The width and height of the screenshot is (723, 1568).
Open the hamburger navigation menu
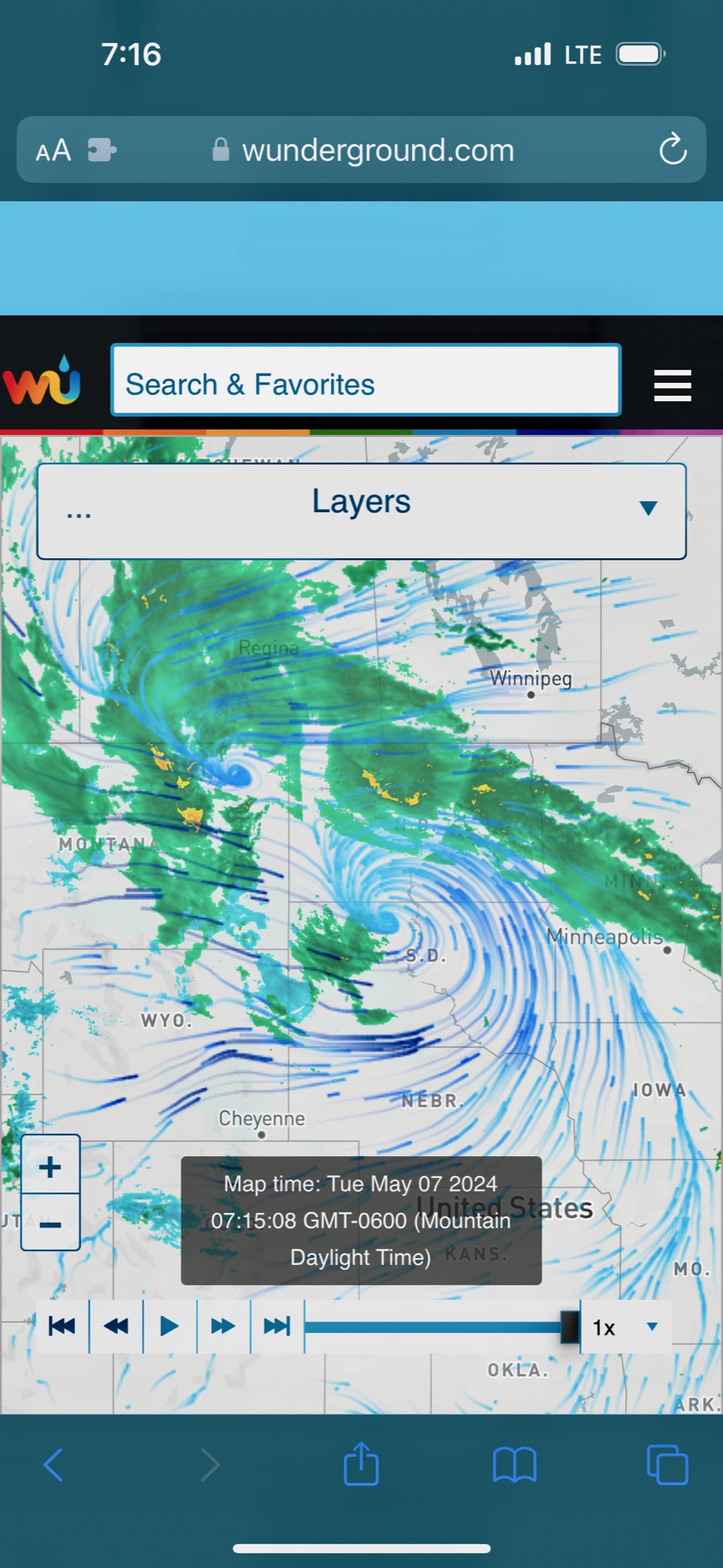(672, 385)
